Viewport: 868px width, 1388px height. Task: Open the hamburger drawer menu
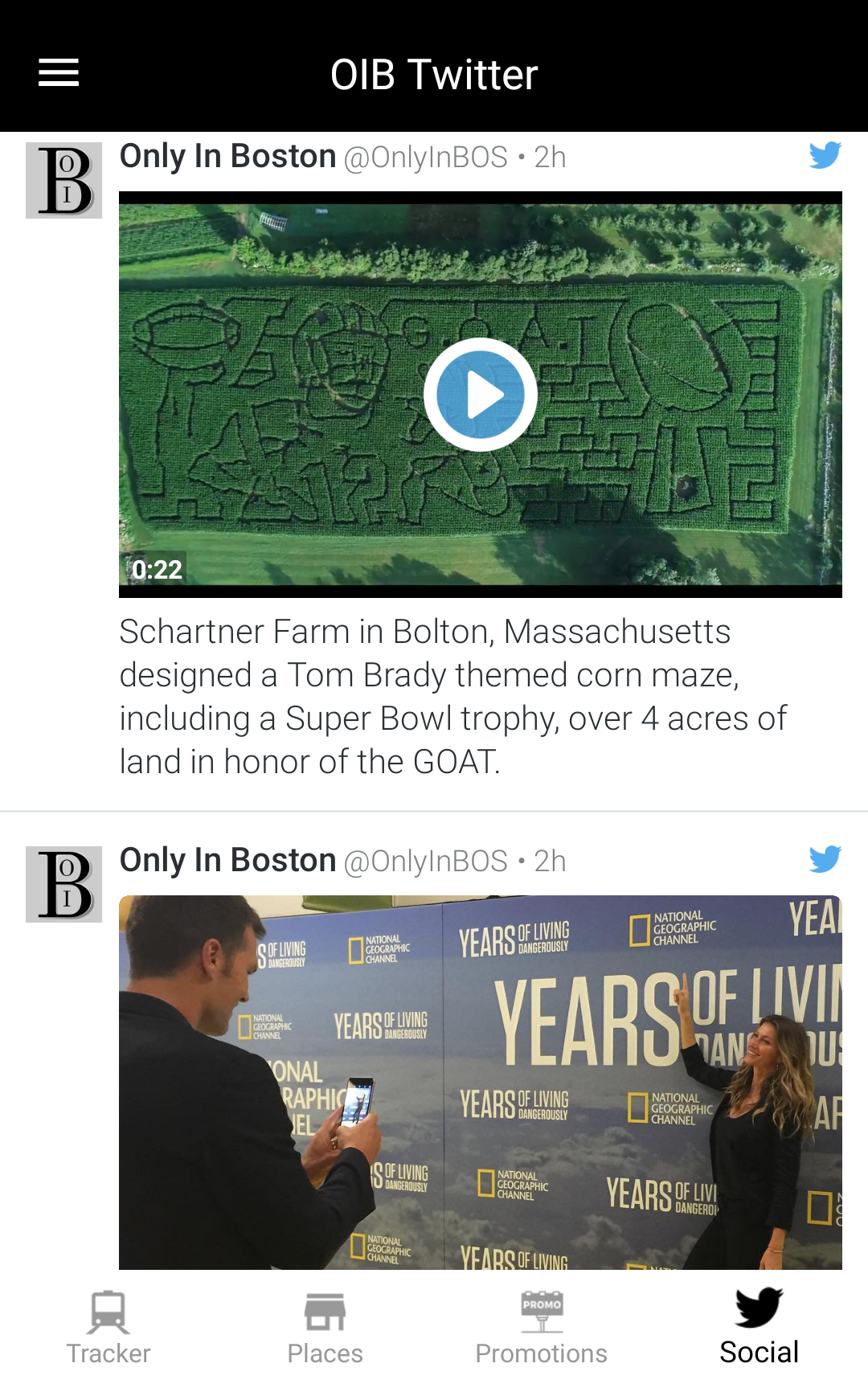pyautogui.click(x=59, y=73)
